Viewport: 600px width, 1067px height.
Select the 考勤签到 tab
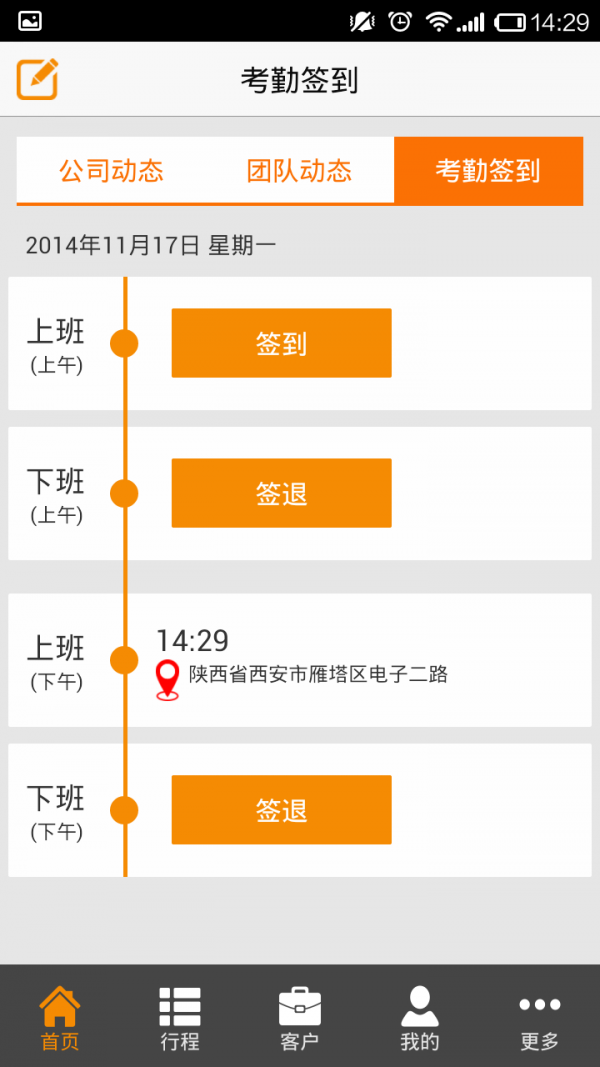click(x=488, y=170)
